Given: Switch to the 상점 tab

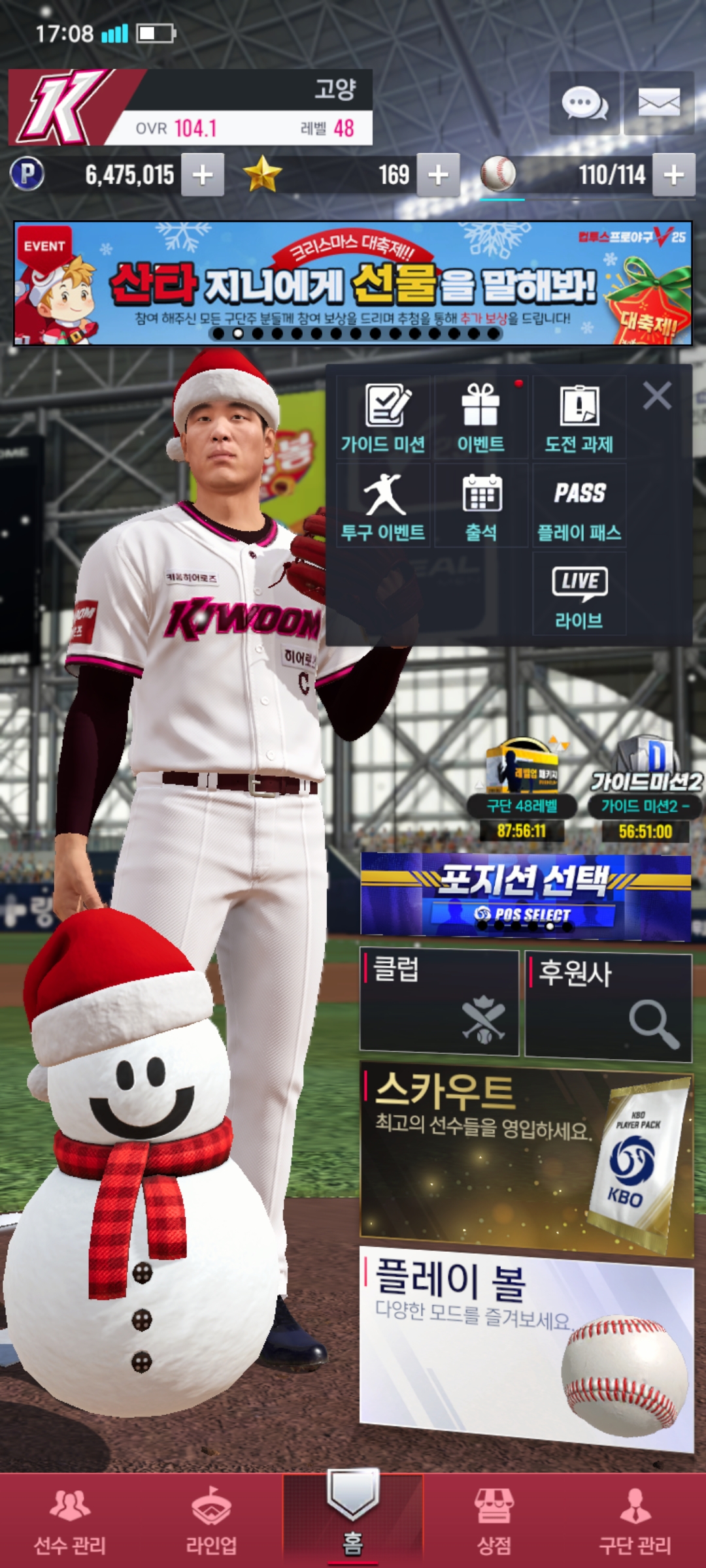Looking at the screenshot, I should click(x=494, y=1520).
